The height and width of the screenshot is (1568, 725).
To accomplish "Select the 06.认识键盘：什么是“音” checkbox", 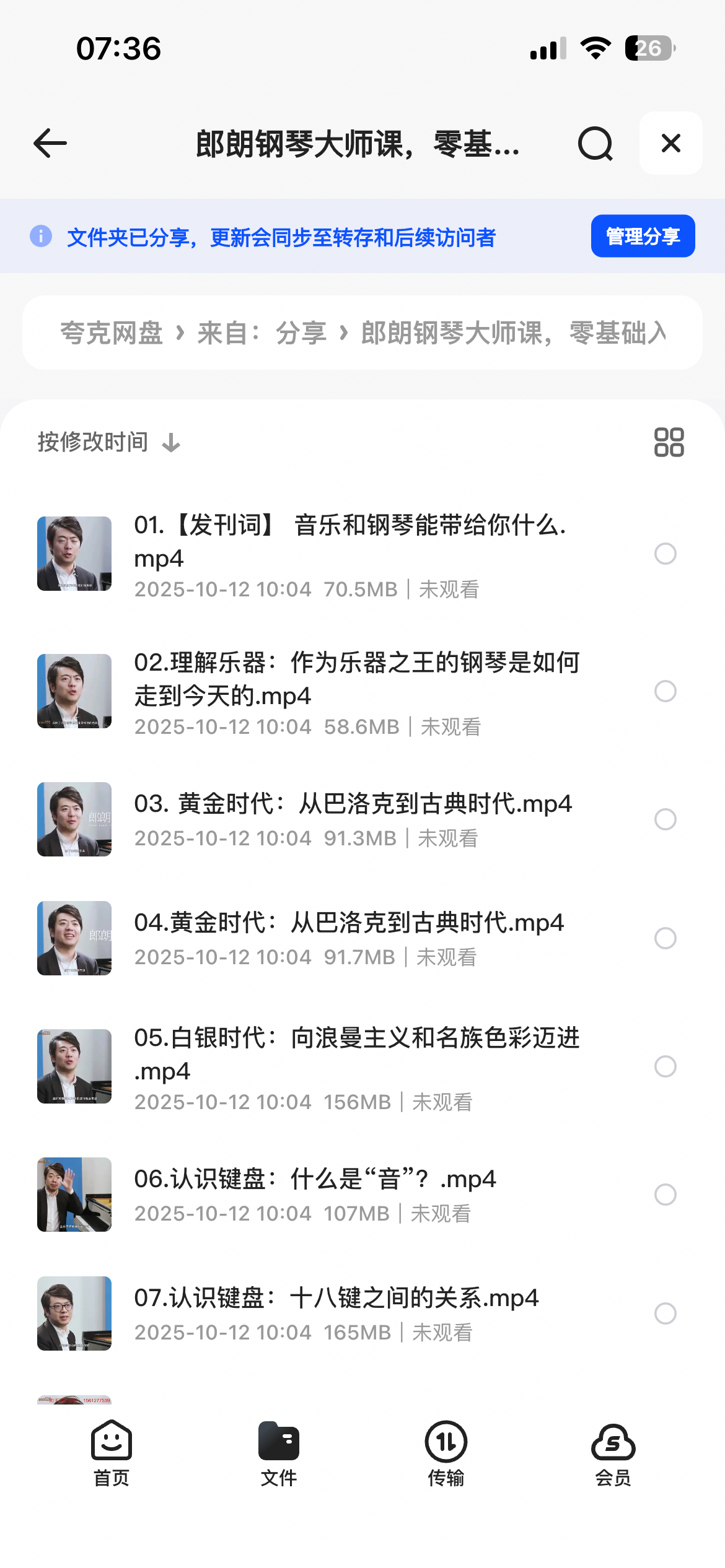I will (665, 1195).
